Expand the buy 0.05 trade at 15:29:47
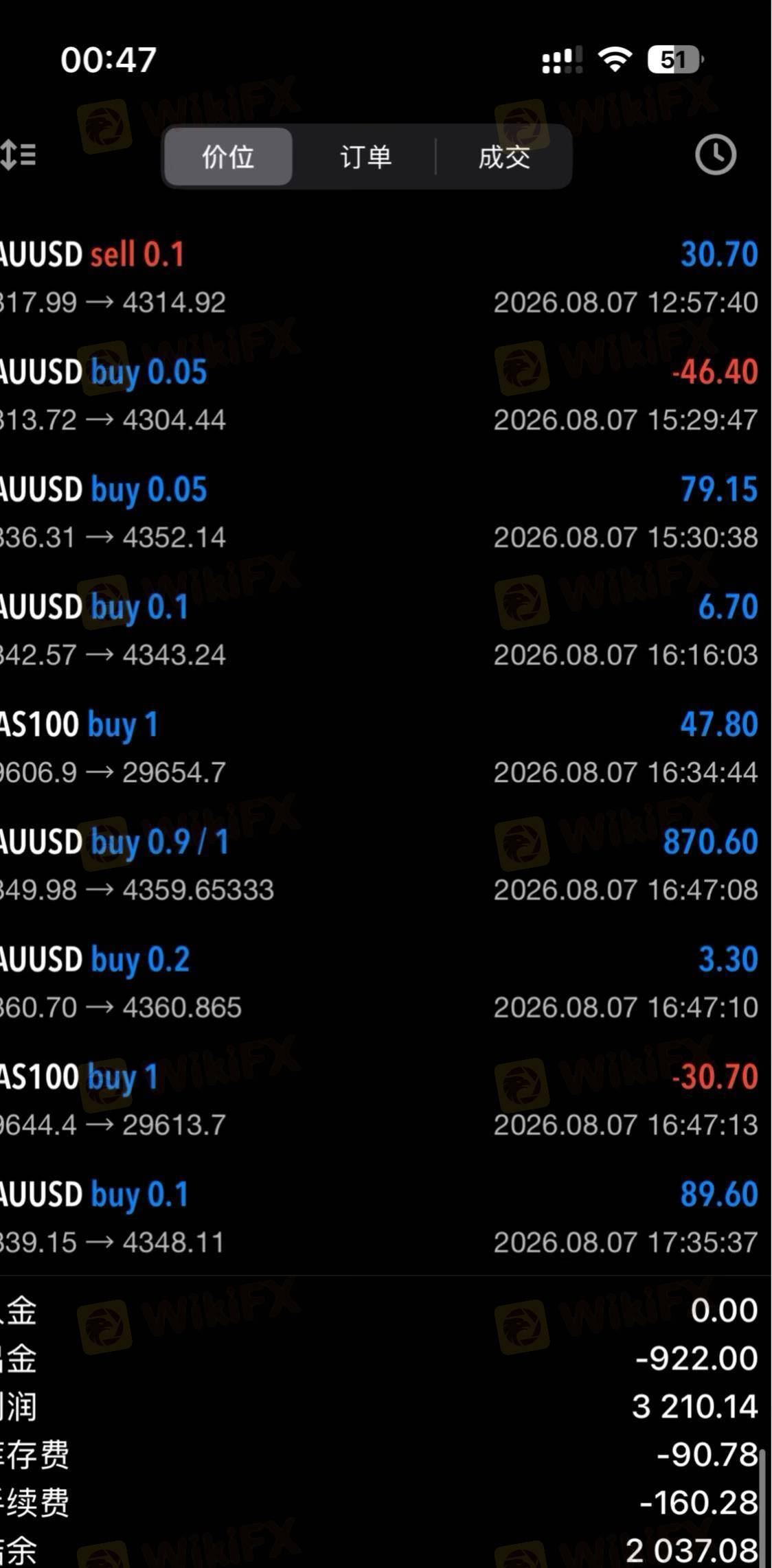 (x=386, y=395)
